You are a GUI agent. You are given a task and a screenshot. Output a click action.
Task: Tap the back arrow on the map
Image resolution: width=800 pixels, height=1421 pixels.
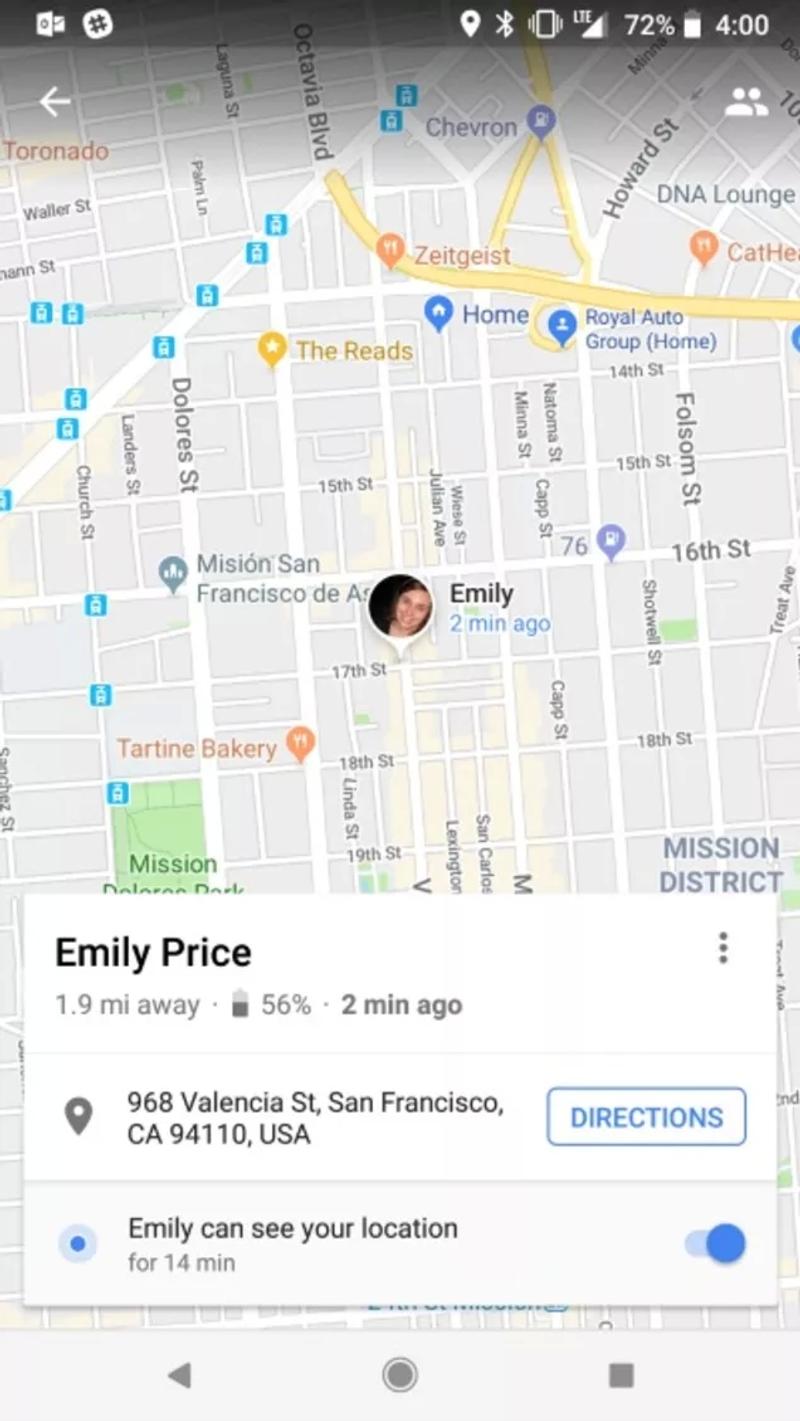point(55,101)
